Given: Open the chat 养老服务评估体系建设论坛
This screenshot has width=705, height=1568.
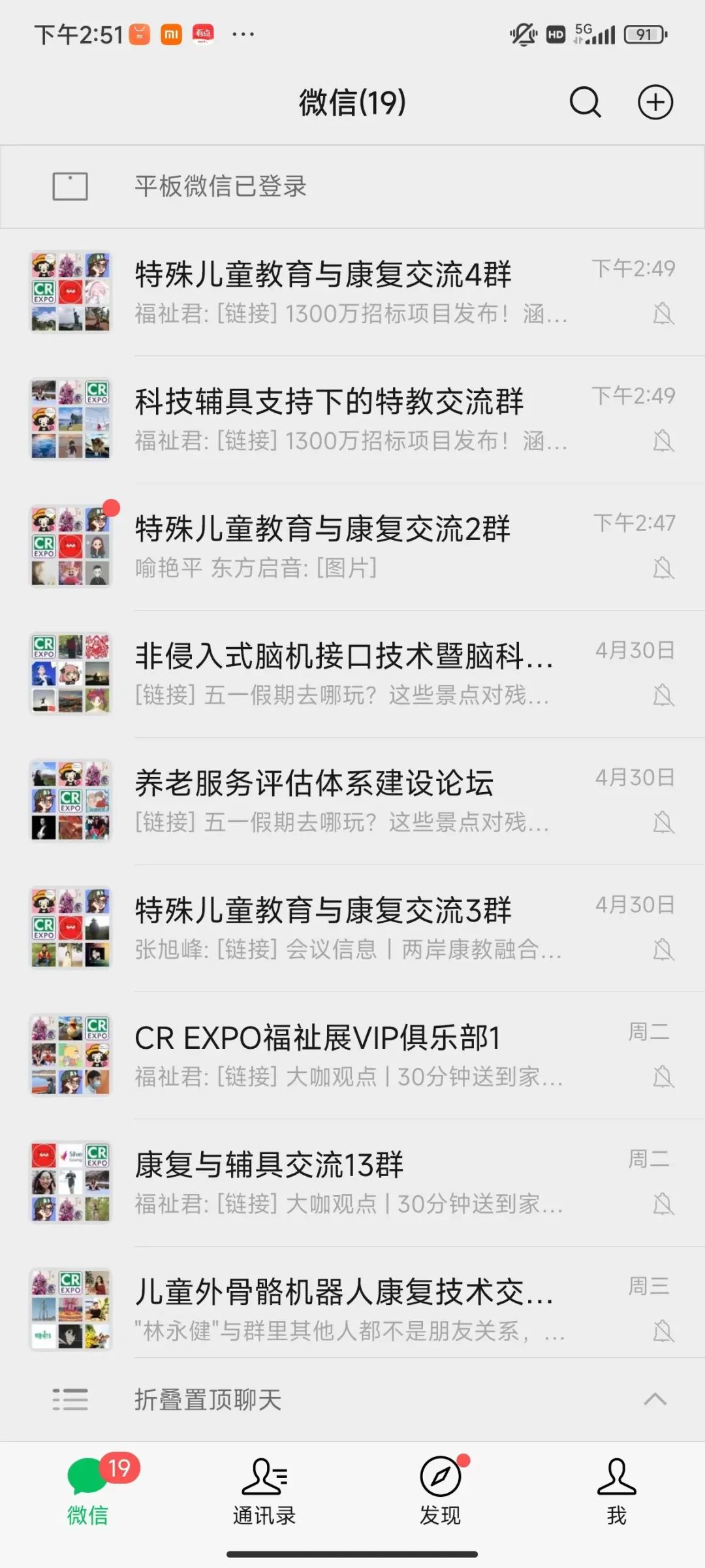Looking at the screenshot, I should point(352,801).
